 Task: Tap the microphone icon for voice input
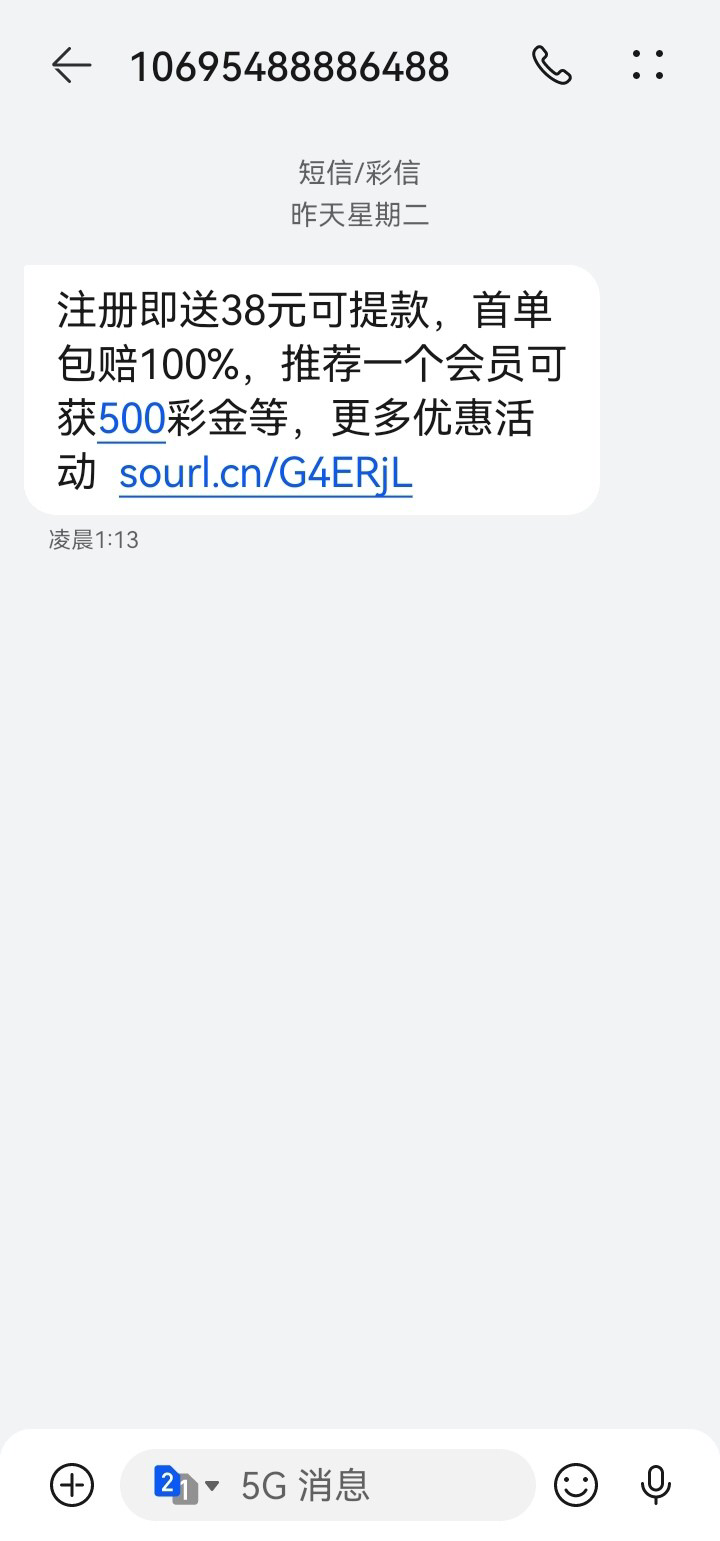[654, 1485]
